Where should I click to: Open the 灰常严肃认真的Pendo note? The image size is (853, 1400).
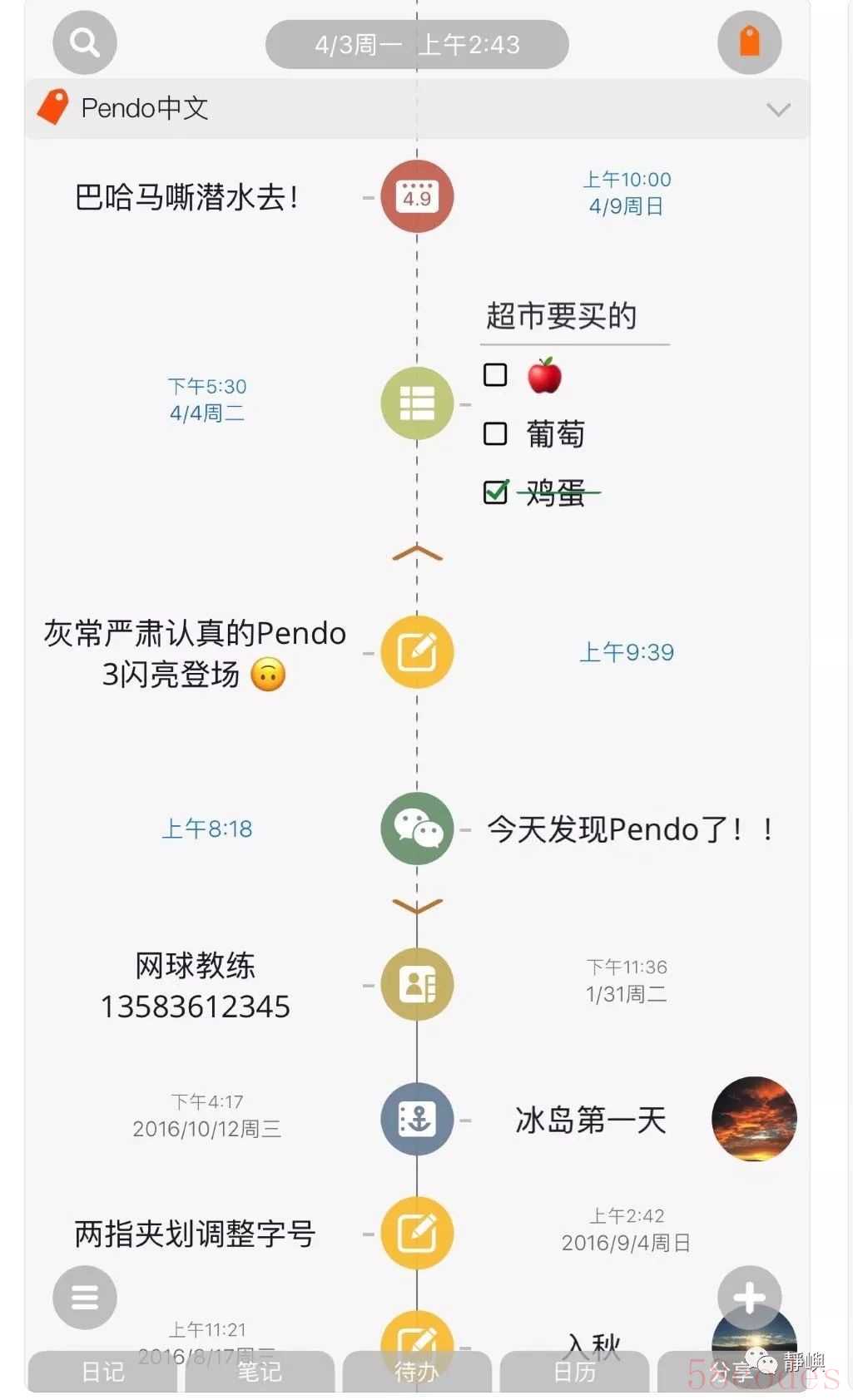coord(194,653)
